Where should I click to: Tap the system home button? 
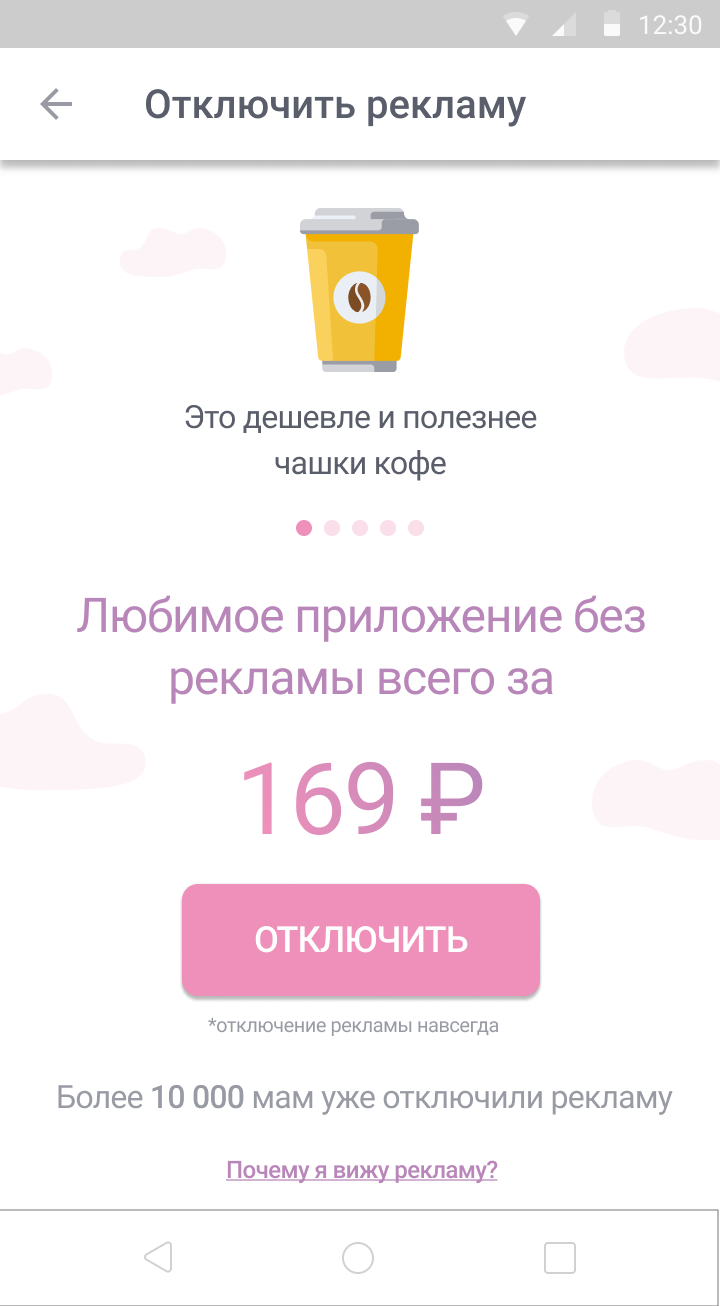[358, 1257]
